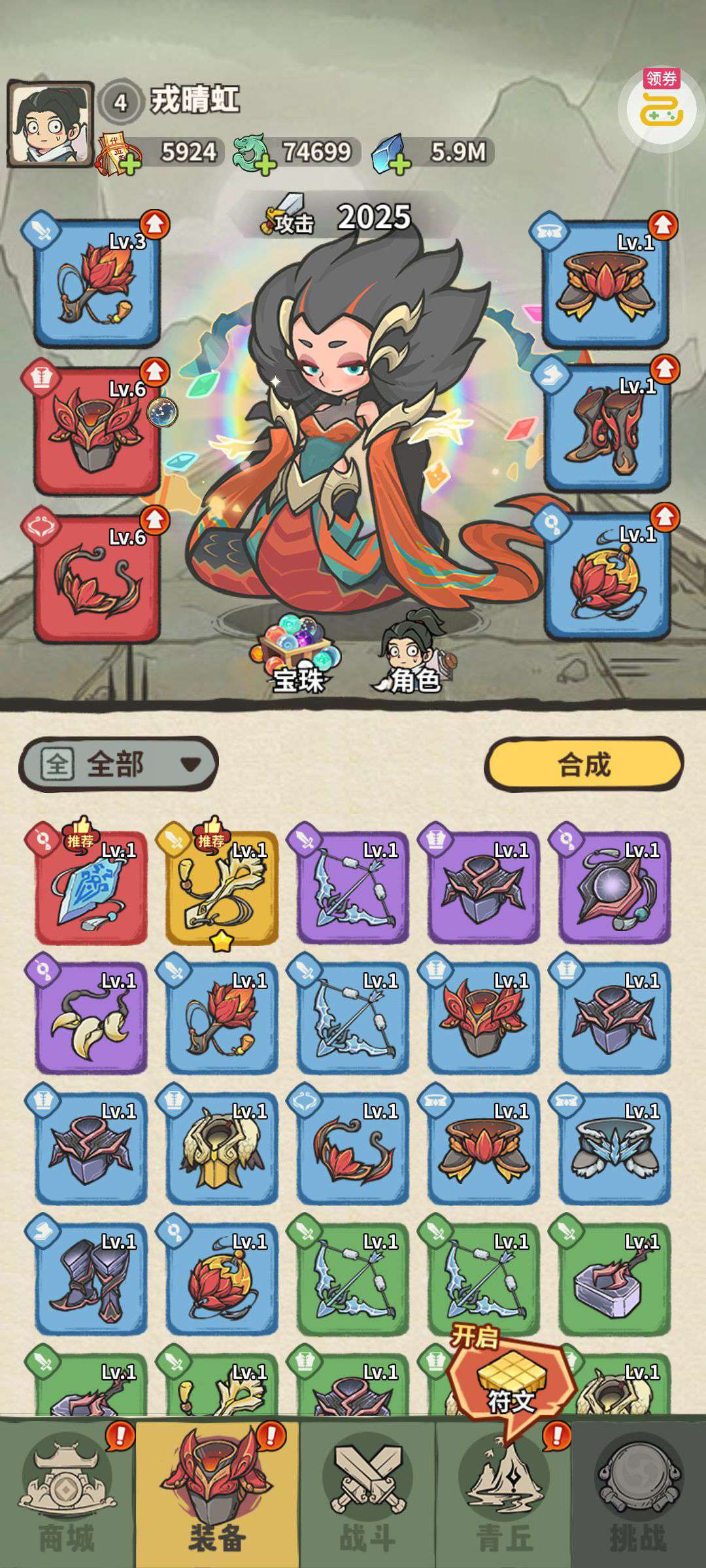The height and width of the screenshot is (1568, 706).
Task: Select the equipped Lv.6 red helmet
Action: tap(97, 430)
